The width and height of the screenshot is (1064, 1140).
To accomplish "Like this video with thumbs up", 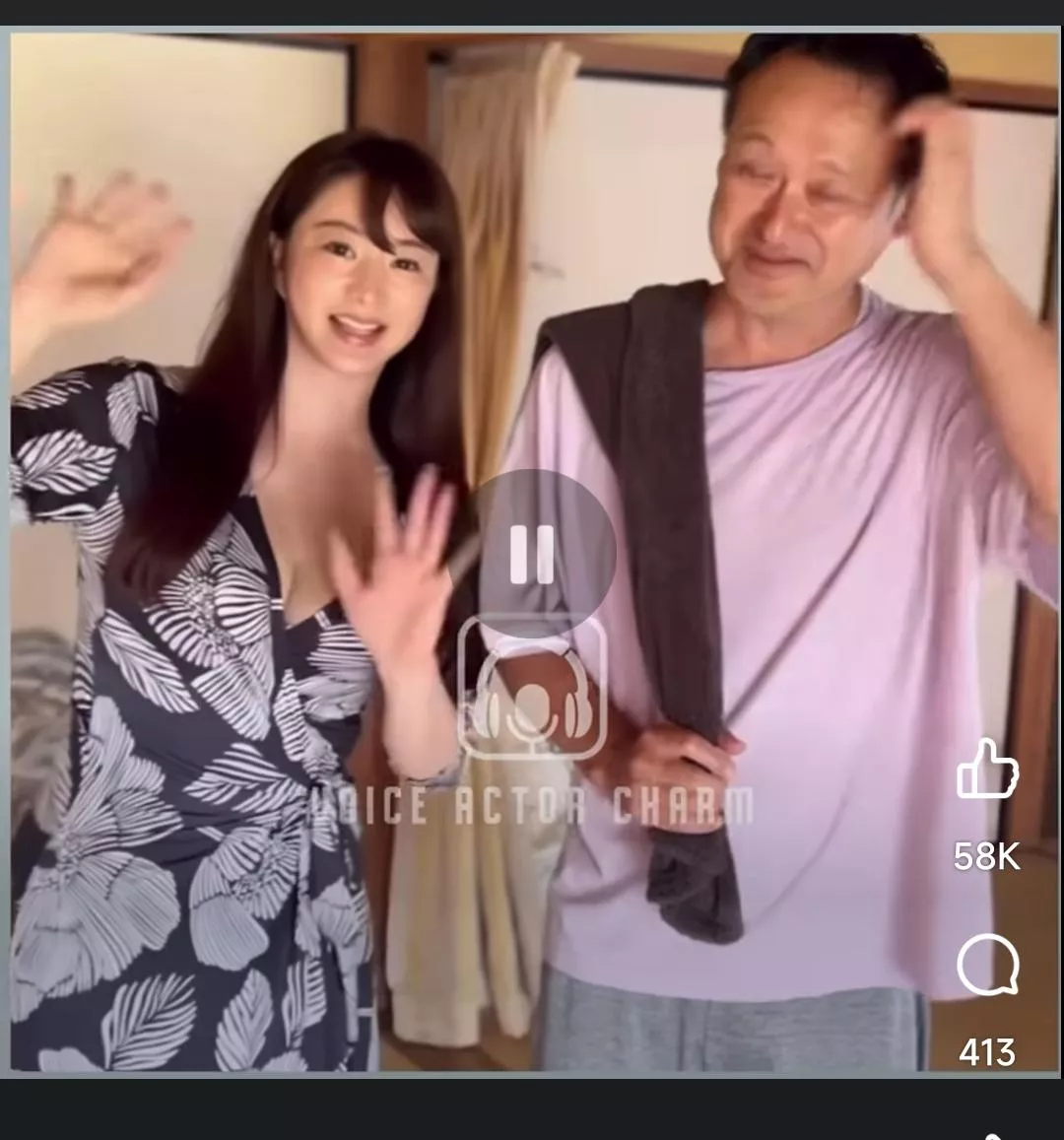I will click(986, 770).
